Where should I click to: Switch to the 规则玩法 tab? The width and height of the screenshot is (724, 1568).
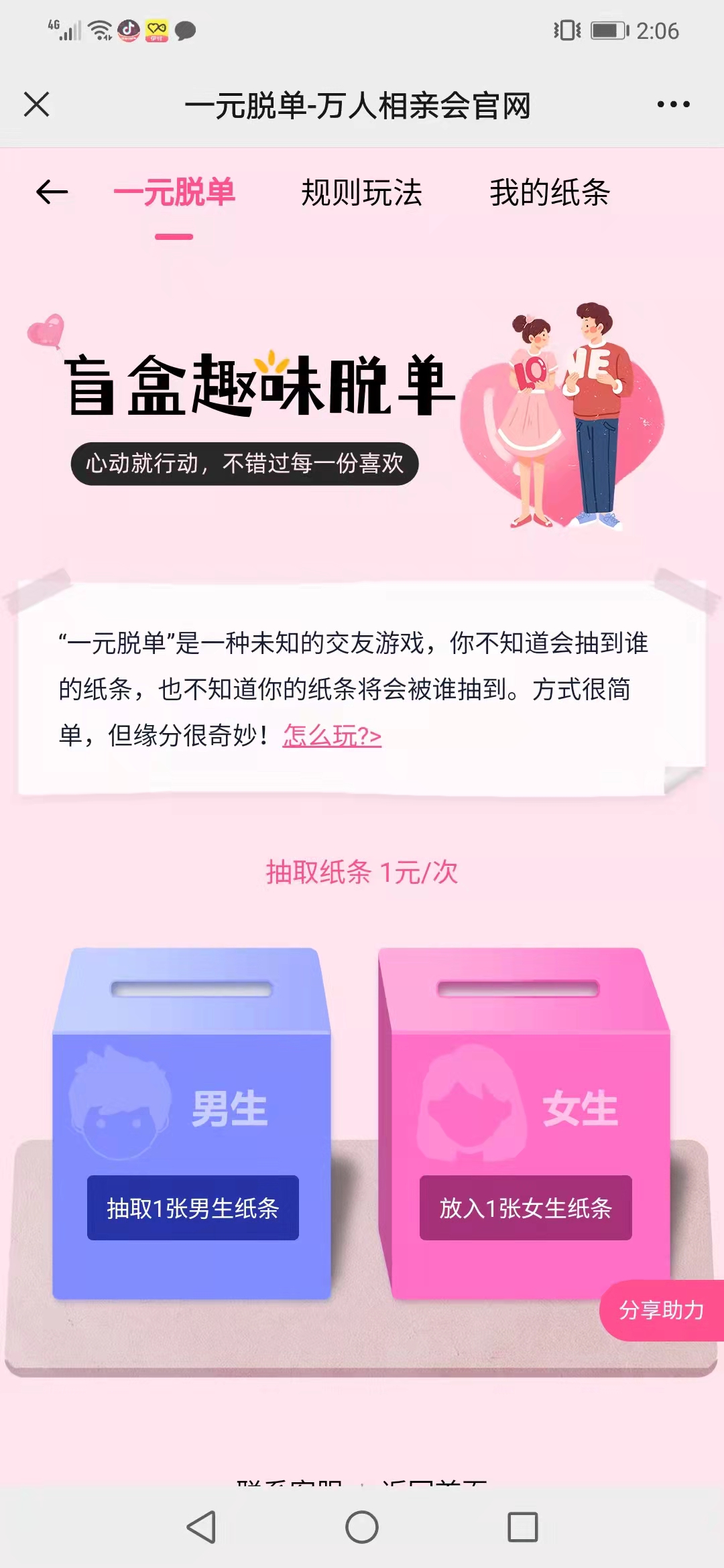pos(361,192)
